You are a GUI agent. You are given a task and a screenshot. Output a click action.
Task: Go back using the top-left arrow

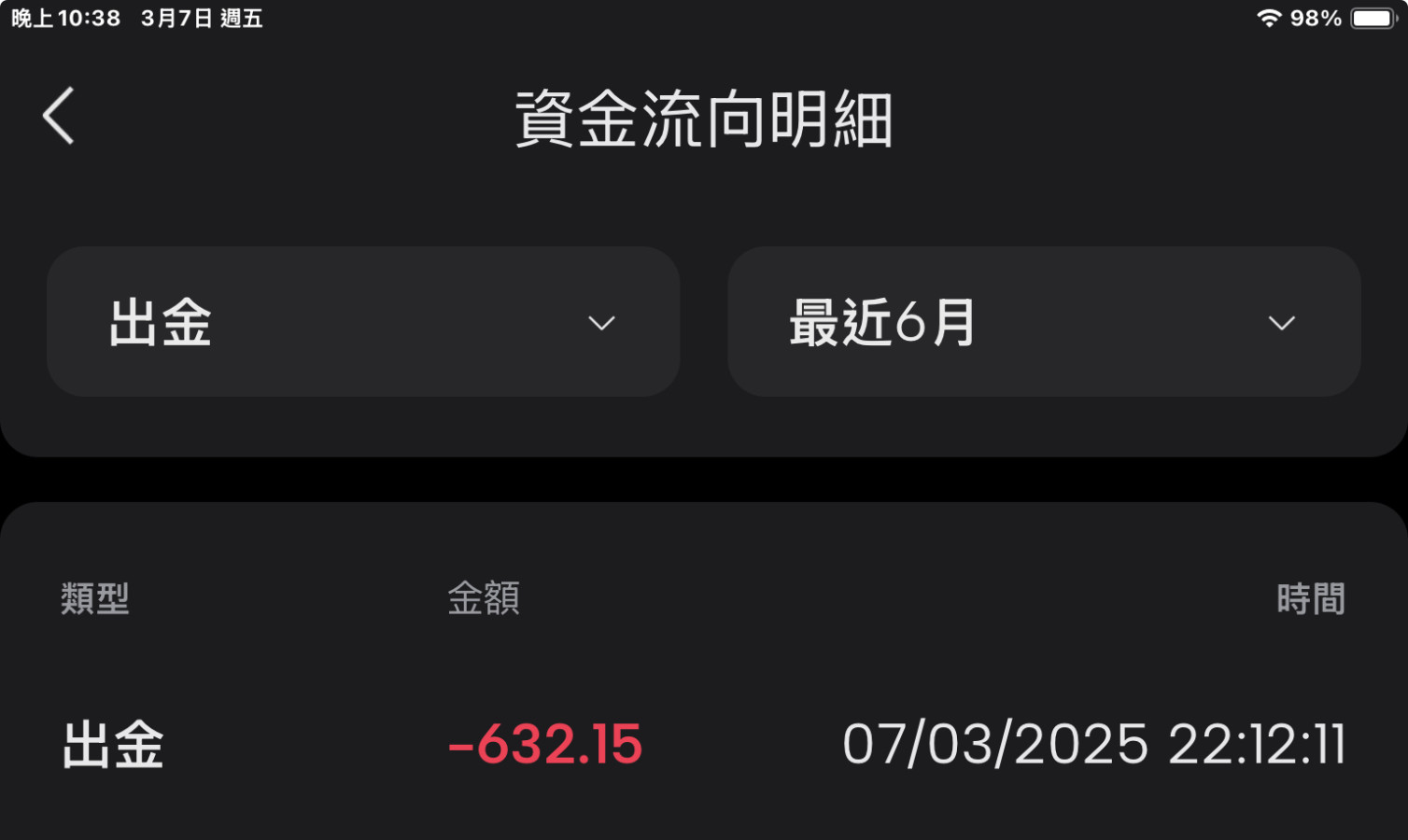[x=58, y=117]
